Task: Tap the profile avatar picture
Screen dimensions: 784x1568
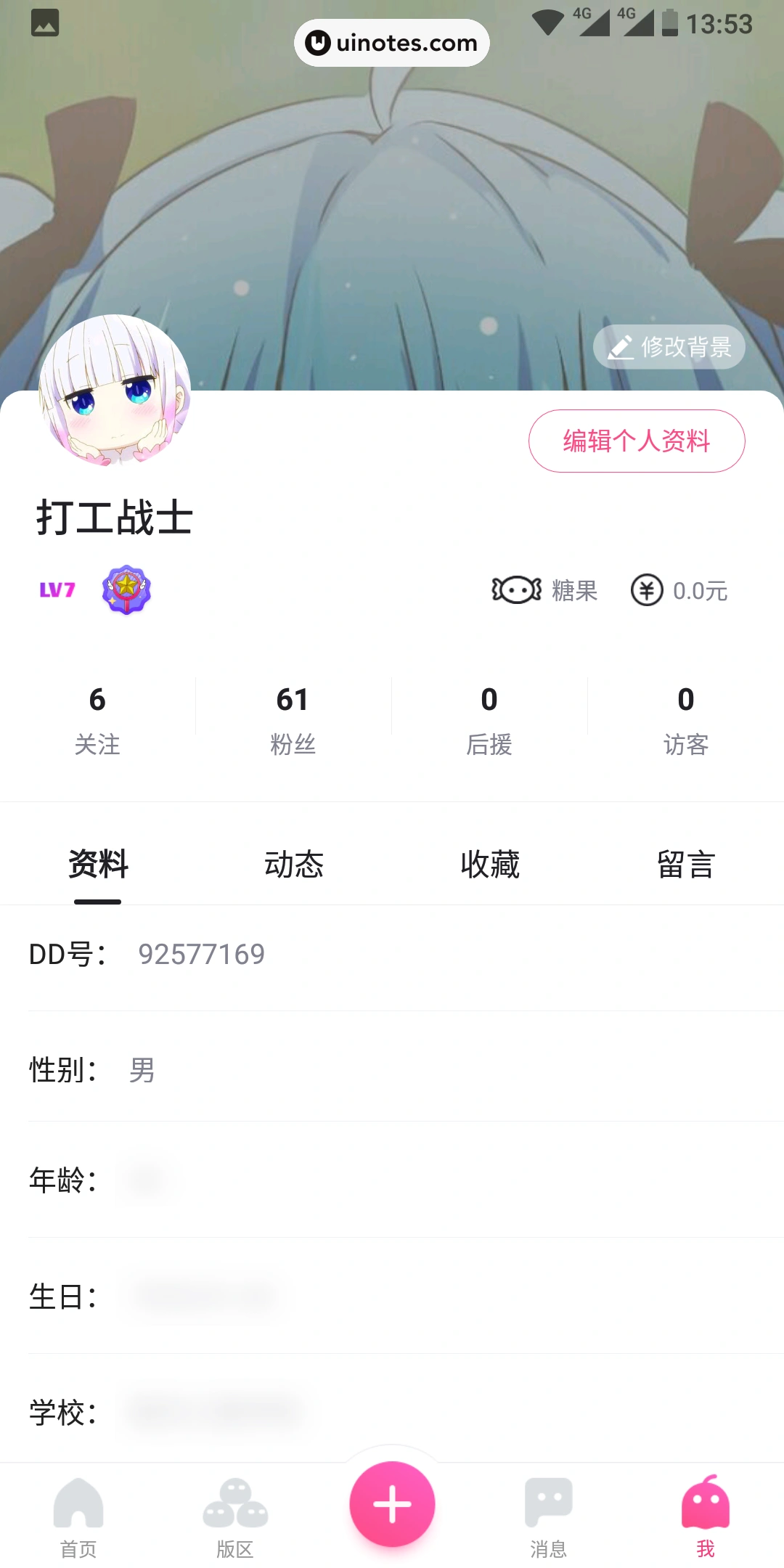Action: pyautogui.click(x=115, y=391)
